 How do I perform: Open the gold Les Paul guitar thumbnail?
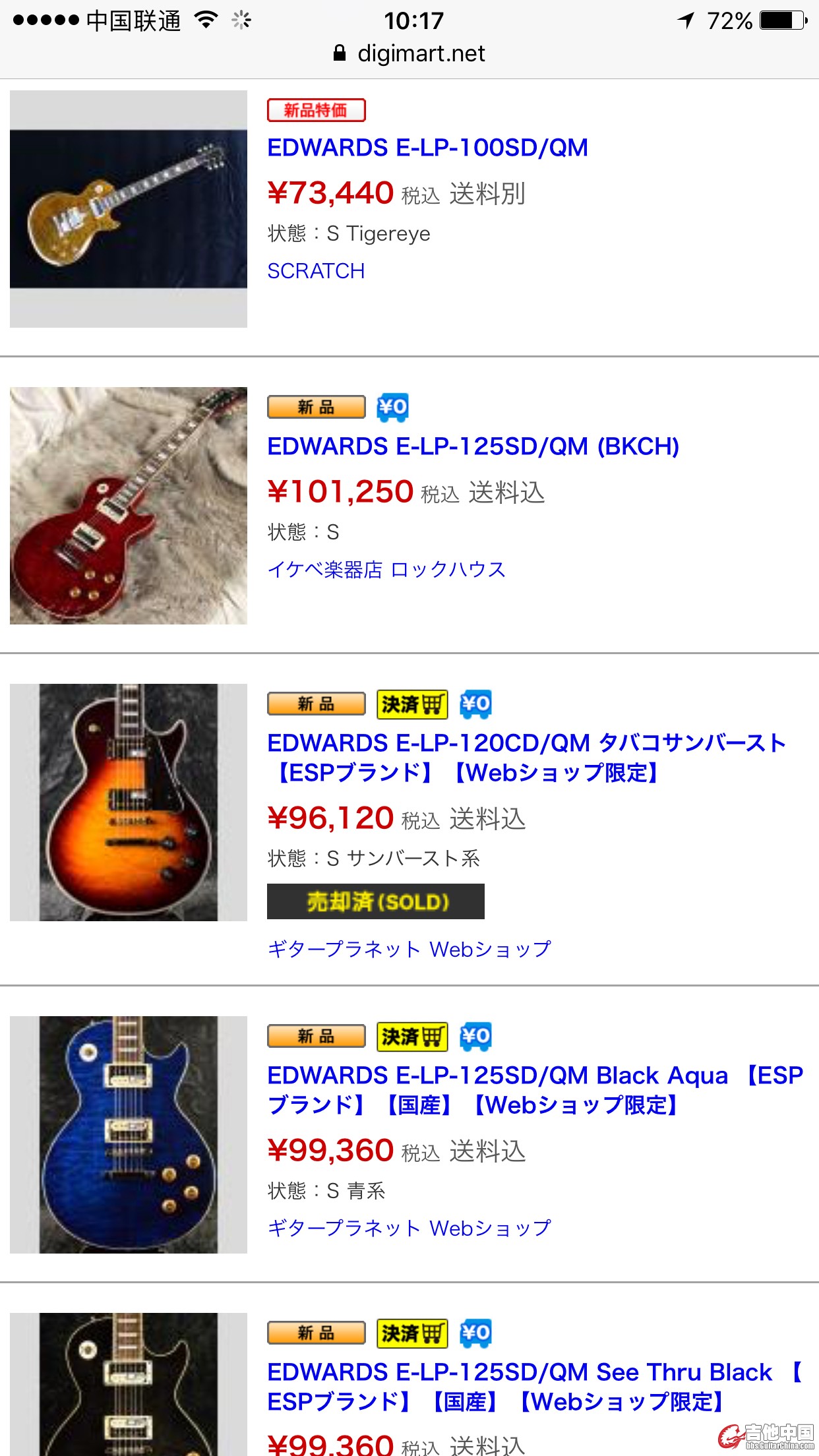[129, 208]
